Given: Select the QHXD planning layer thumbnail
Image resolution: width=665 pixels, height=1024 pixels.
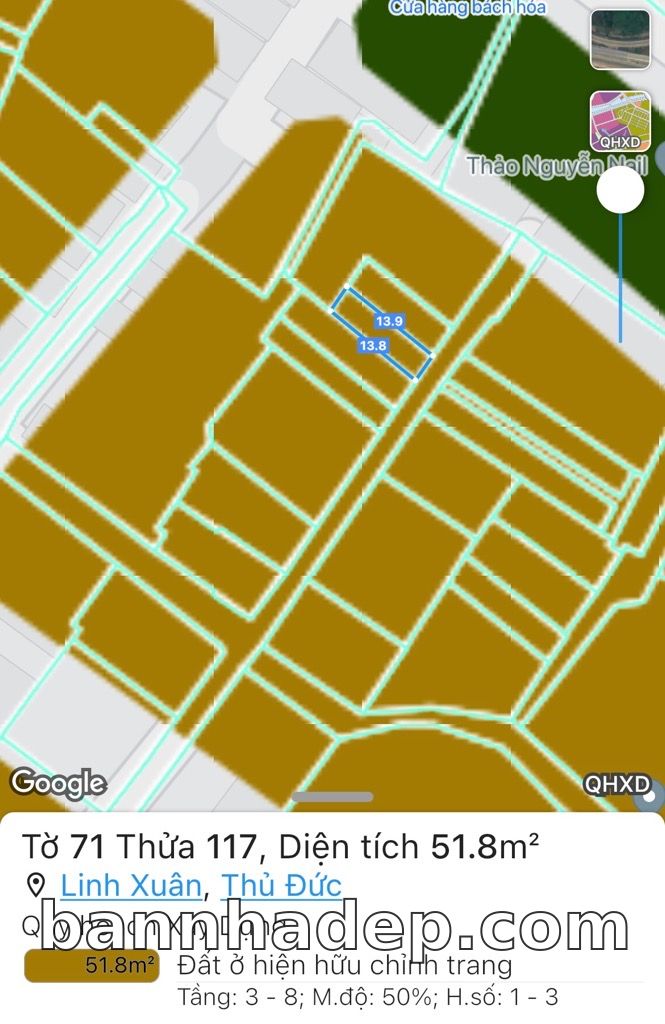Looking at the screenshot, I should pyautogui.click(x=620, y=121).
